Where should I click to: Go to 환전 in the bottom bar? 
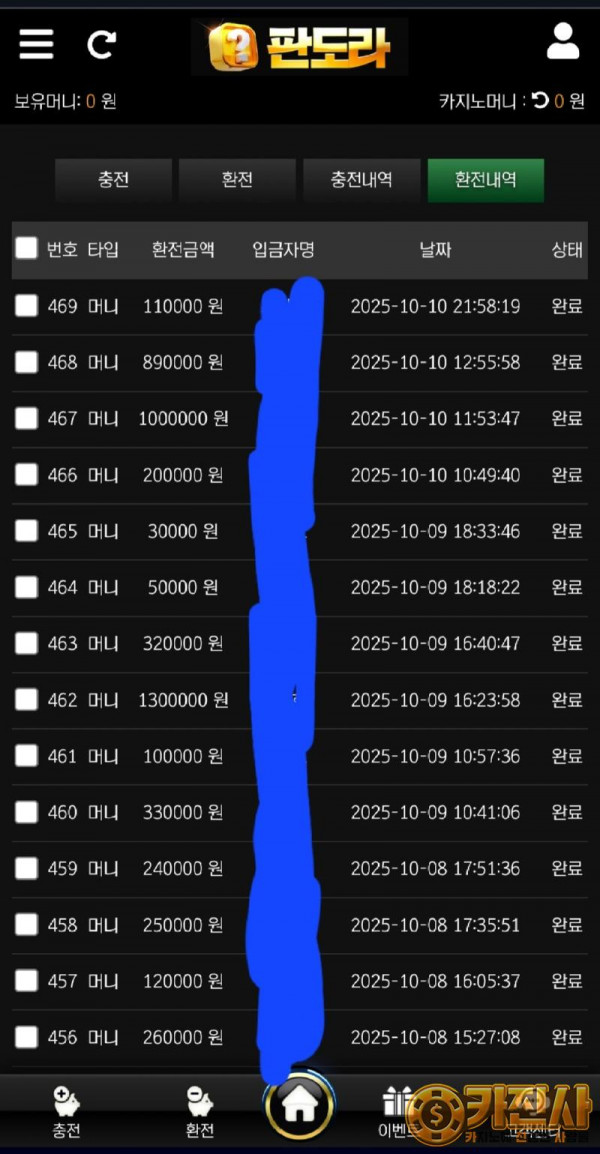200,1112
